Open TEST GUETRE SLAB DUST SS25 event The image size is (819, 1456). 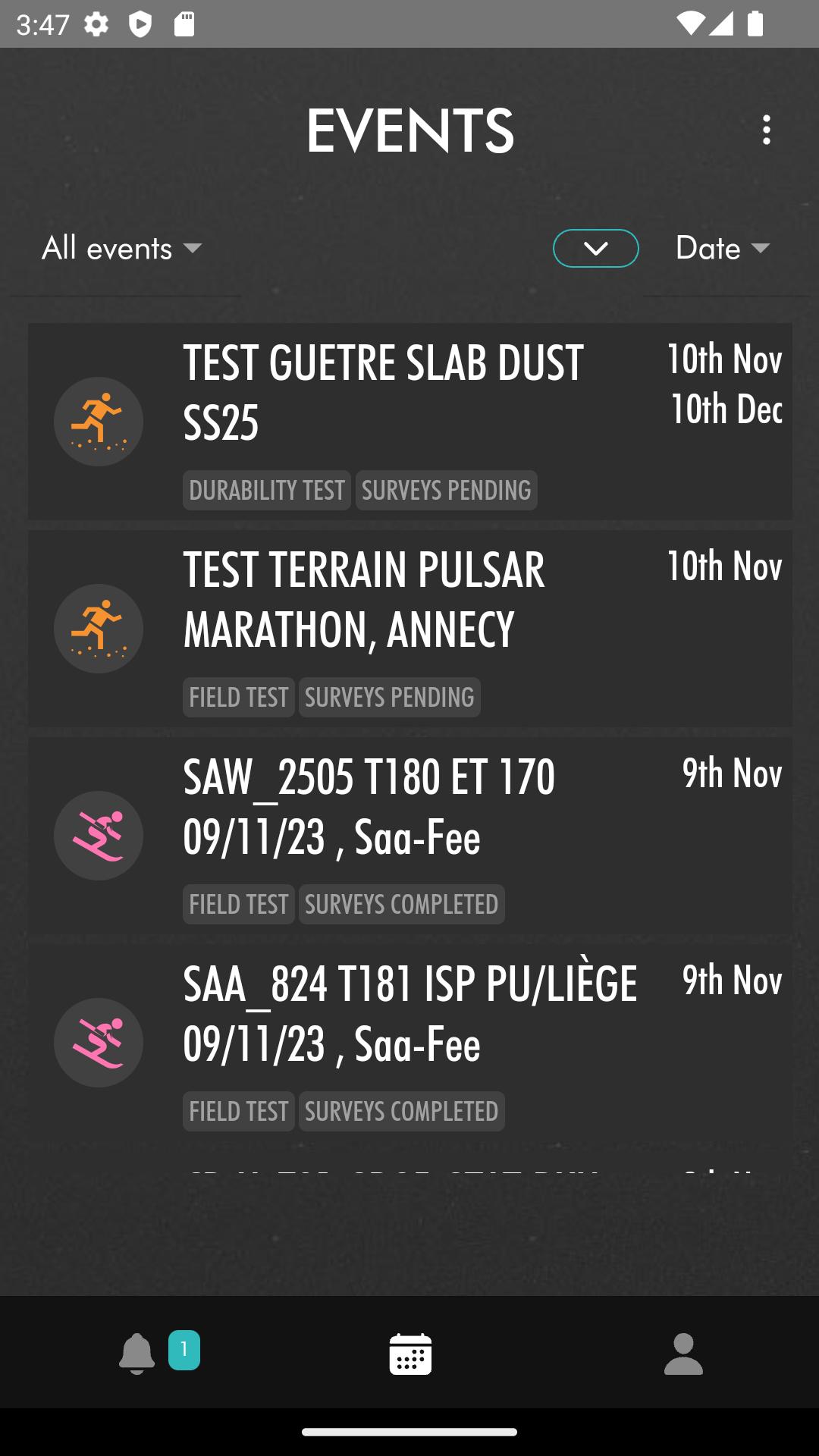tap(410, 422)
